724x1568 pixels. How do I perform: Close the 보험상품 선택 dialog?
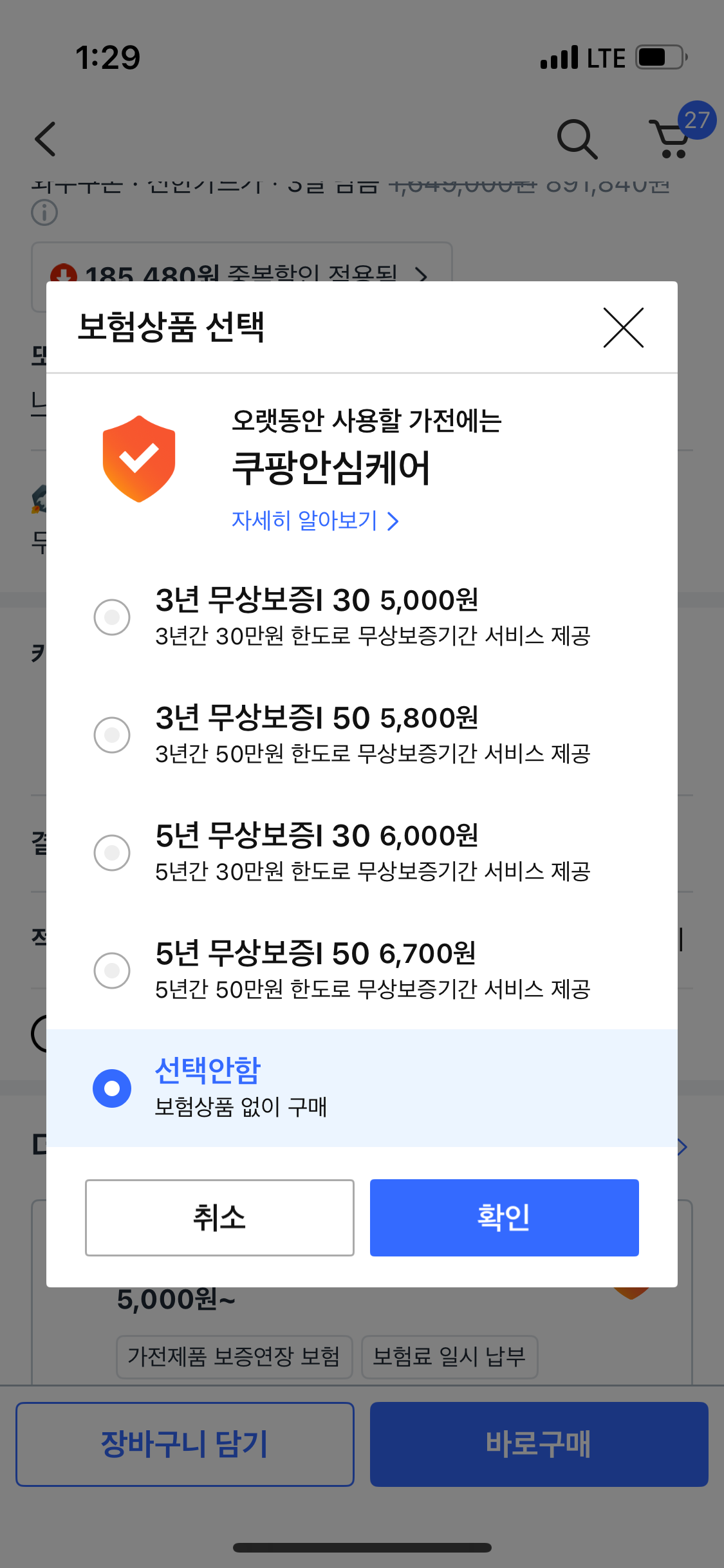[x=623, y=328]
